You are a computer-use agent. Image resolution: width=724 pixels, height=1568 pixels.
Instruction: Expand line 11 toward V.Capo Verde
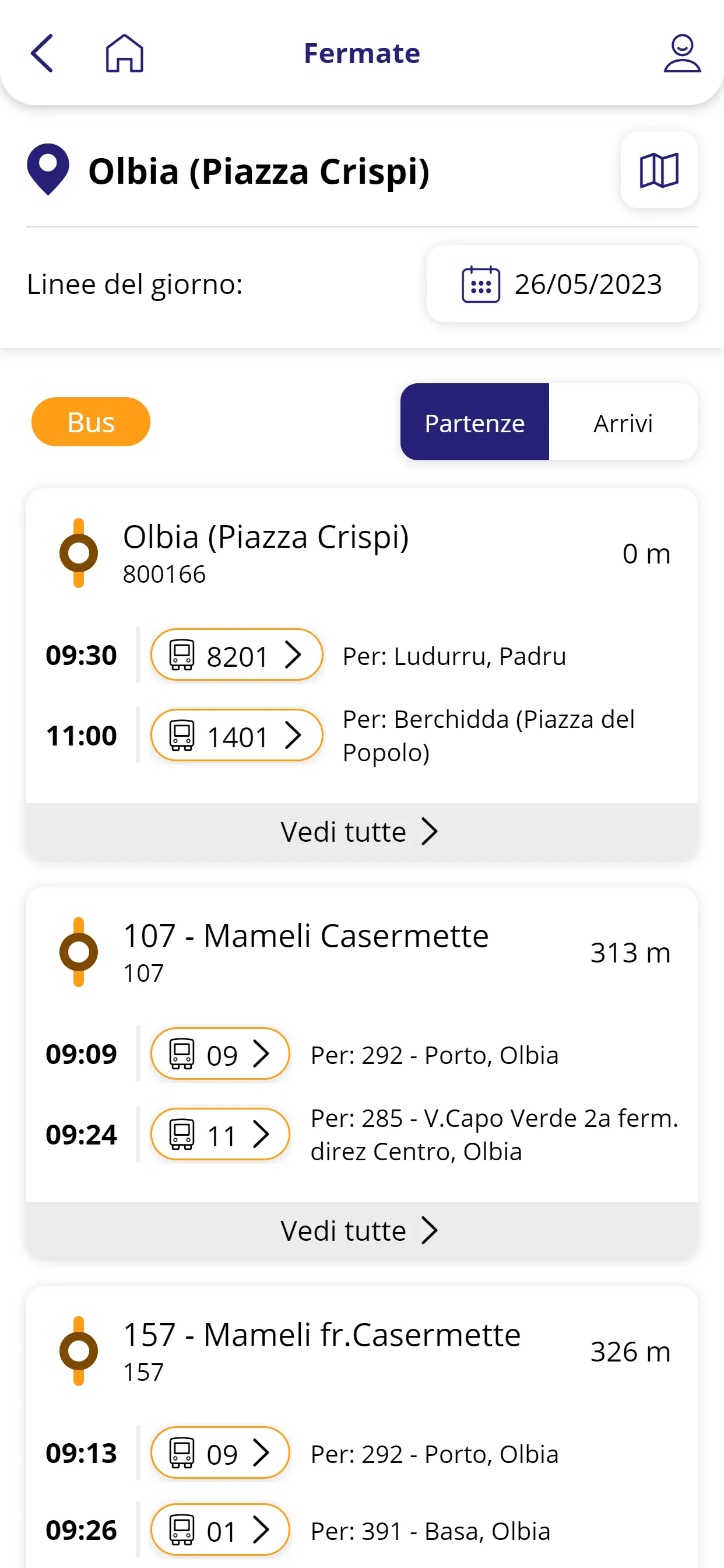pyautogui.click(x=220, y=1134)
